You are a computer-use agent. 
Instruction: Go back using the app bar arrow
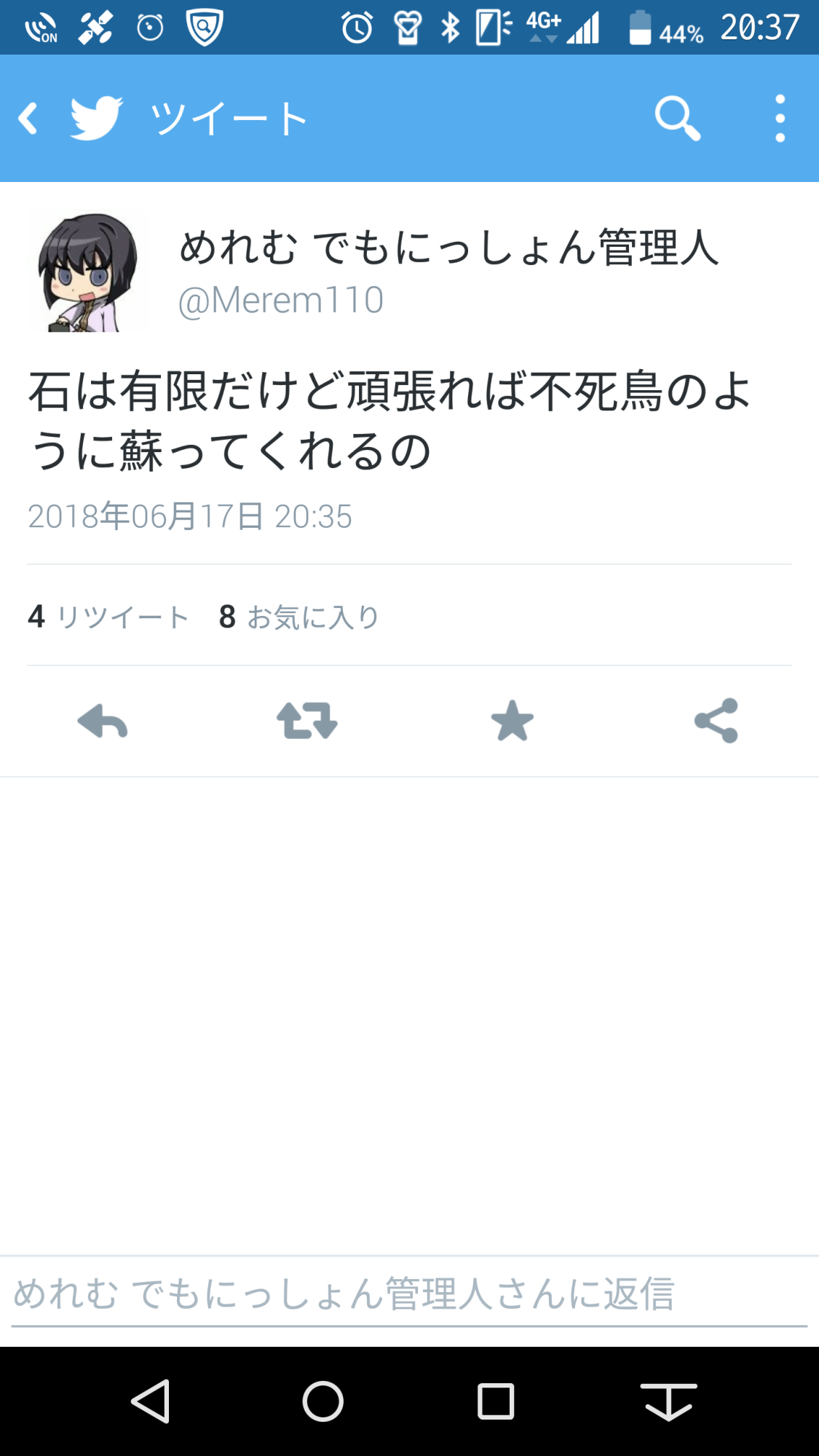pos(29,119)
